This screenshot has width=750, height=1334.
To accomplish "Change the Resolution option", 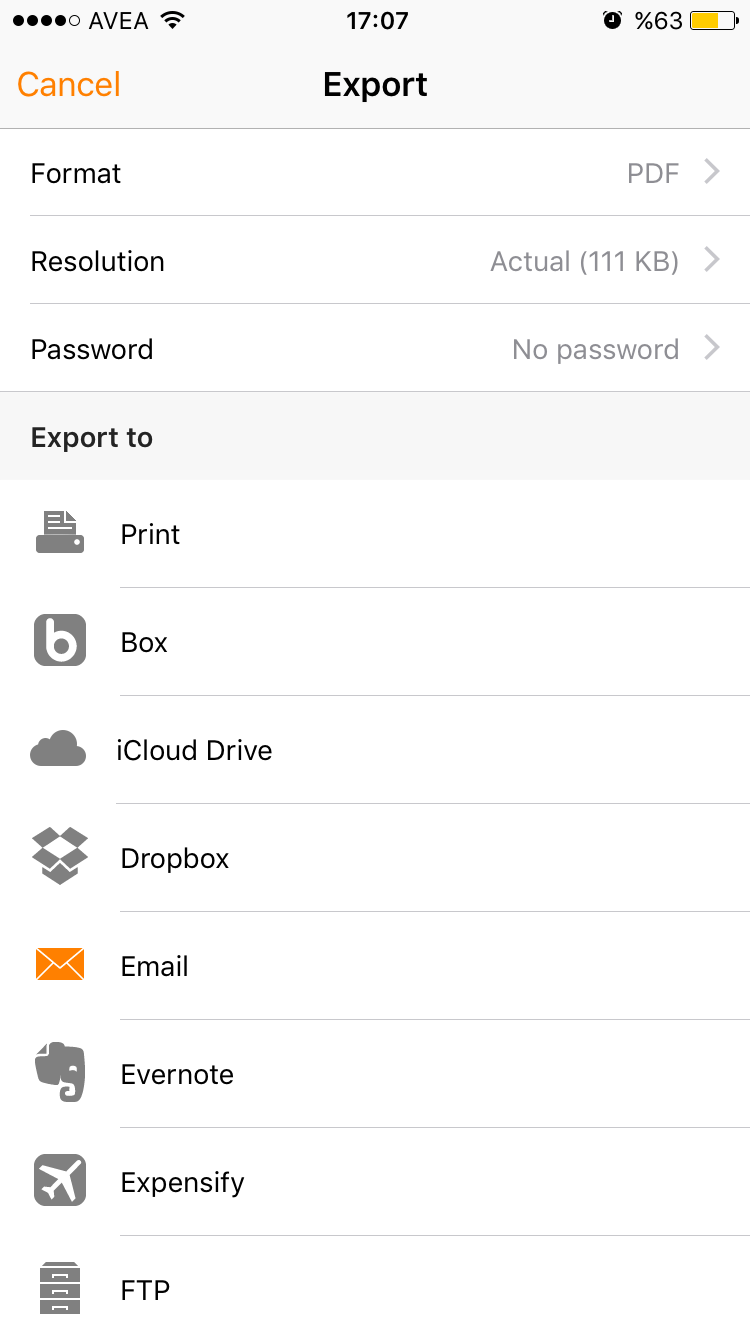I will [x=375, y=261].
